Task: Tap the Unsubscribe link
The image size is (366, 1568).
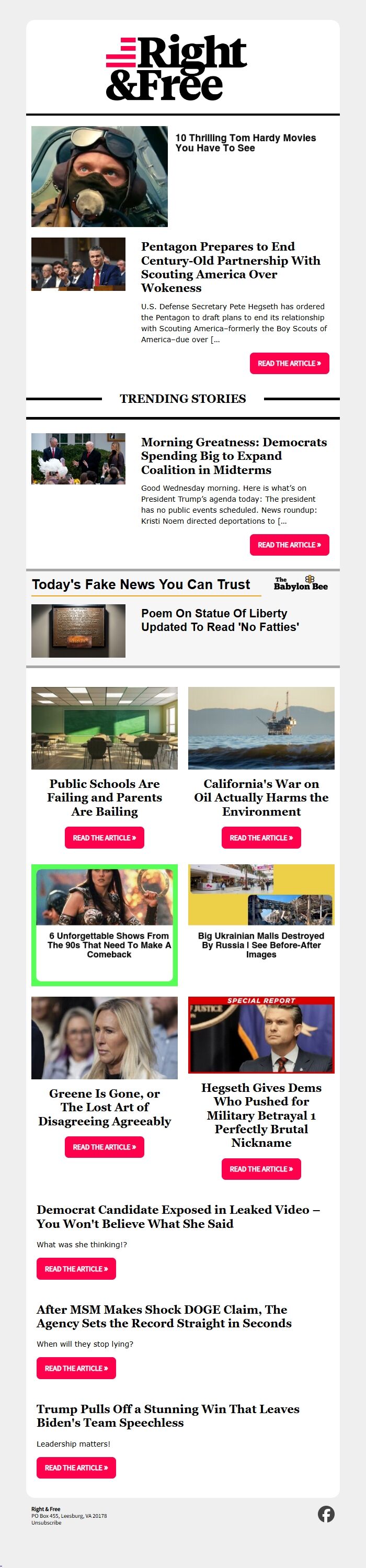Action: [x=46, y=1522]
